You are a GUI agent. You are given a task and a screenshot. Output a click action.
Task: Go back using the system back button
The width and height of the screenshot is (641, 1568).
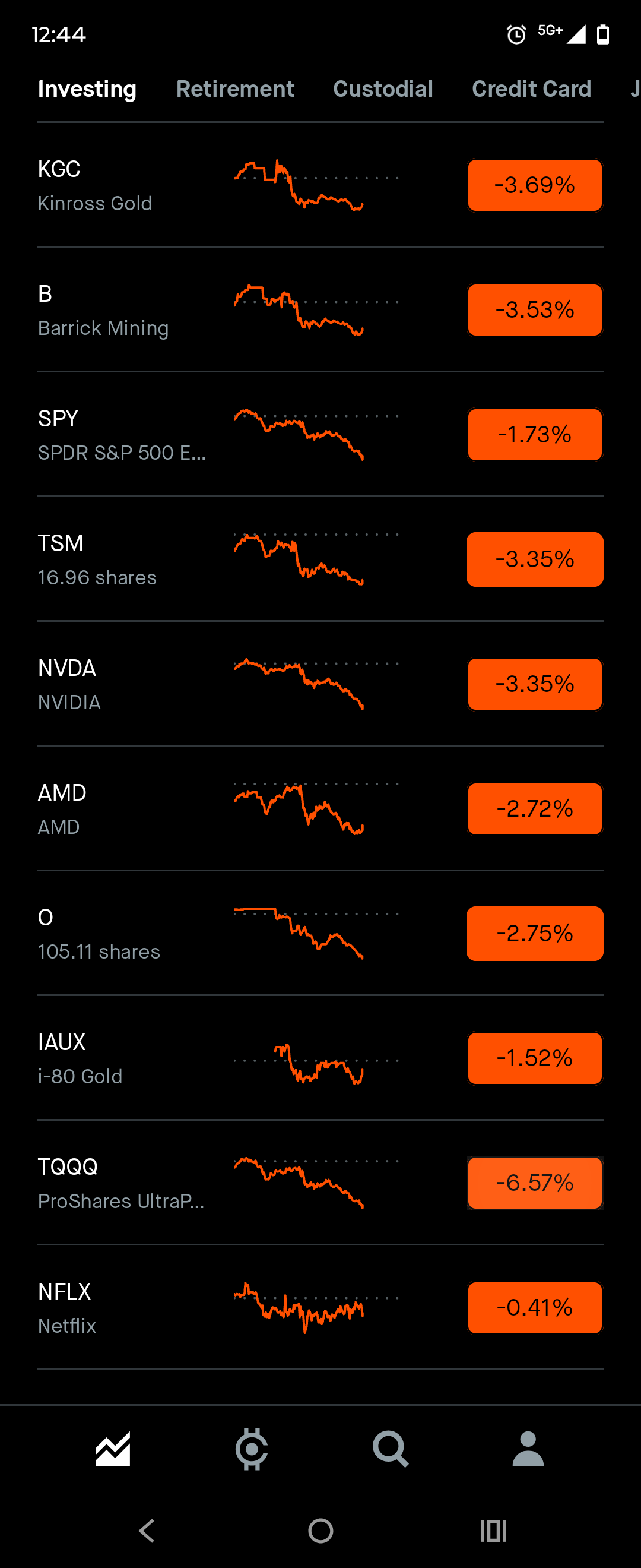pyautogui.click(x=147, y=1531)
